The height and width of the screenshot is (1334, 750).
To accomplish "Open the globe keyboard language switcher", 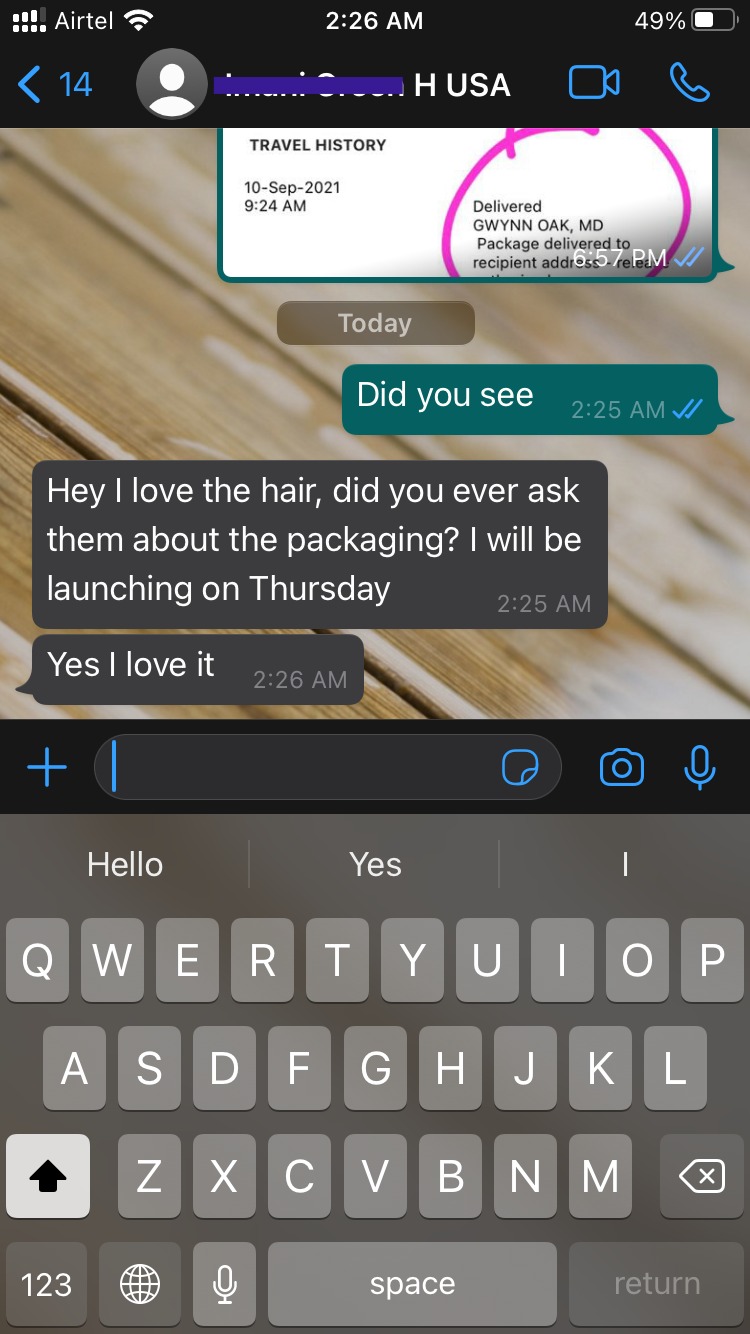I will pos(139,1284).
